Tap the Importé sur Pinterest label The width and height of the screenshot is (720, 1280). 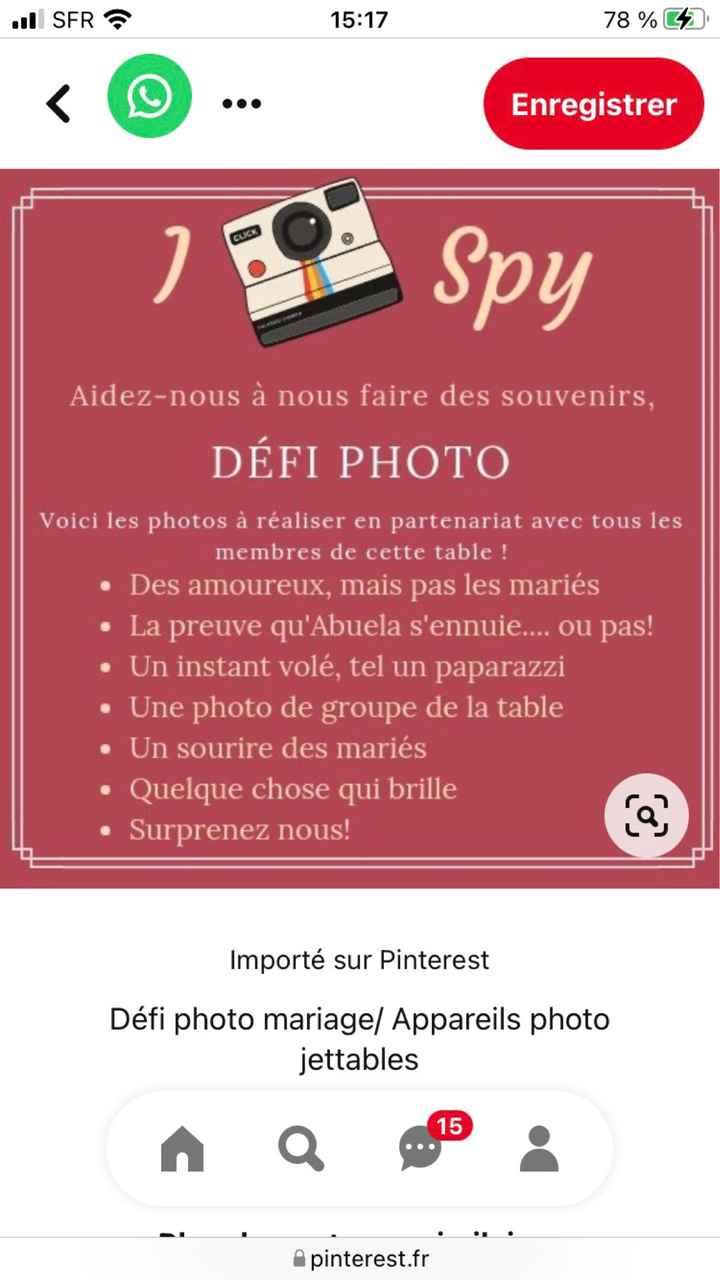pyautogui.click(x=359, y=960)
